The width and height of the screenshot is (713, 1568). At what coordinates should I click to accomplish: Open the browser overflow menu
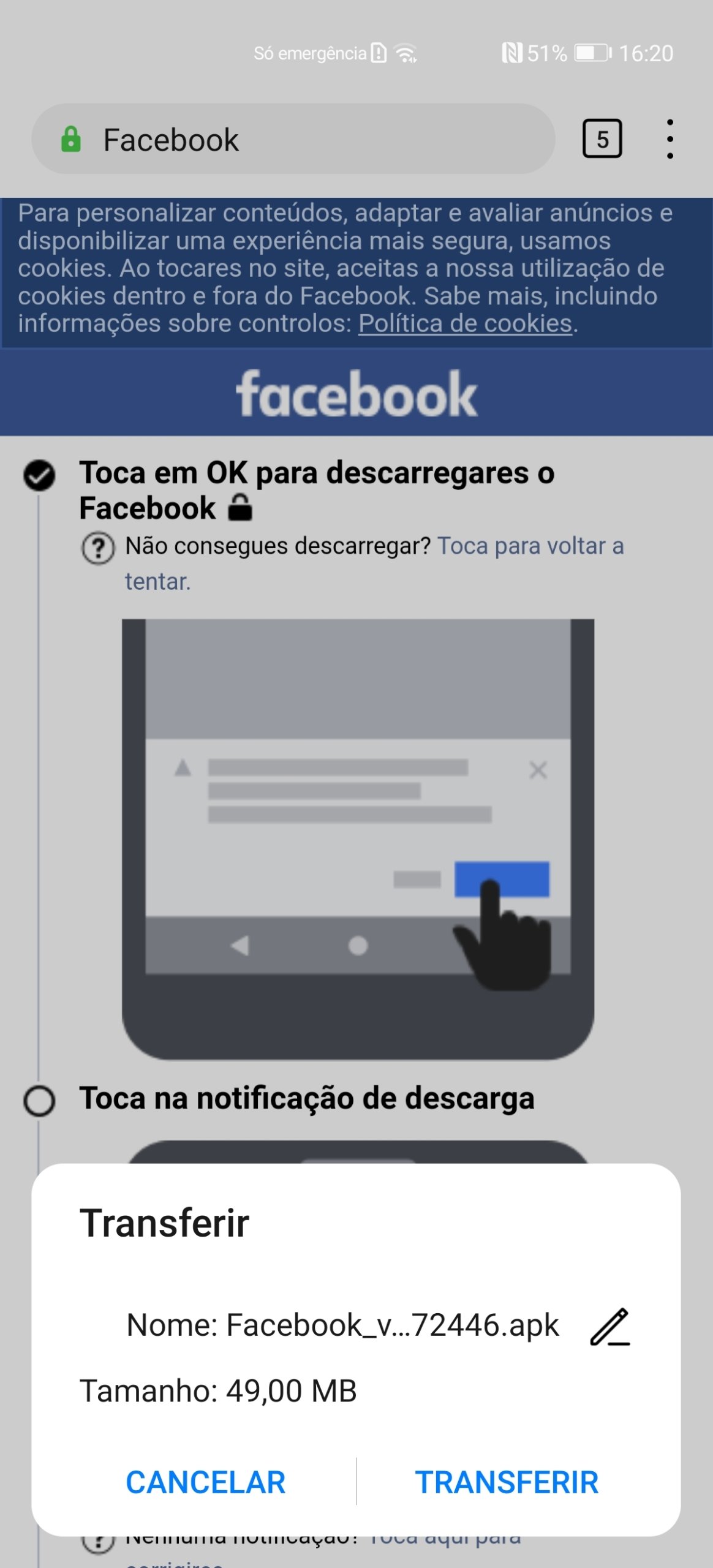tap(670, 139)
